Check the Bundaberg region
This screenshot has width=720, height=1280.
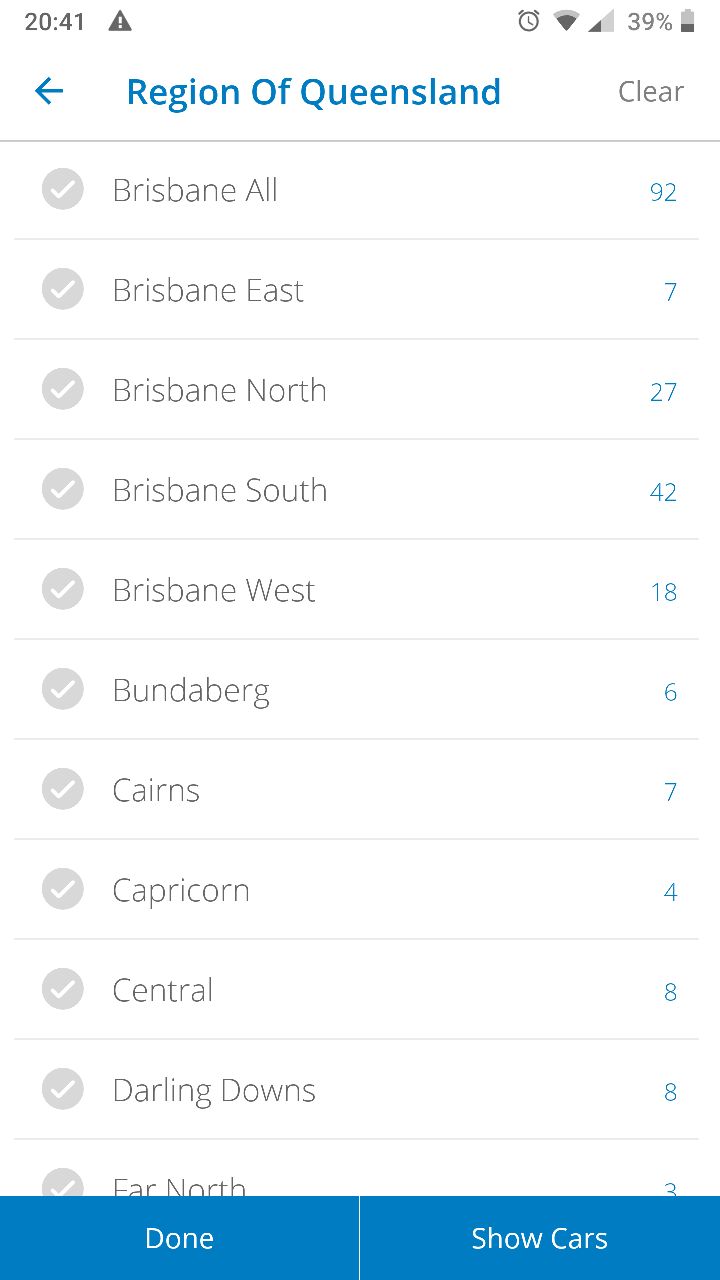click(356, 690)
